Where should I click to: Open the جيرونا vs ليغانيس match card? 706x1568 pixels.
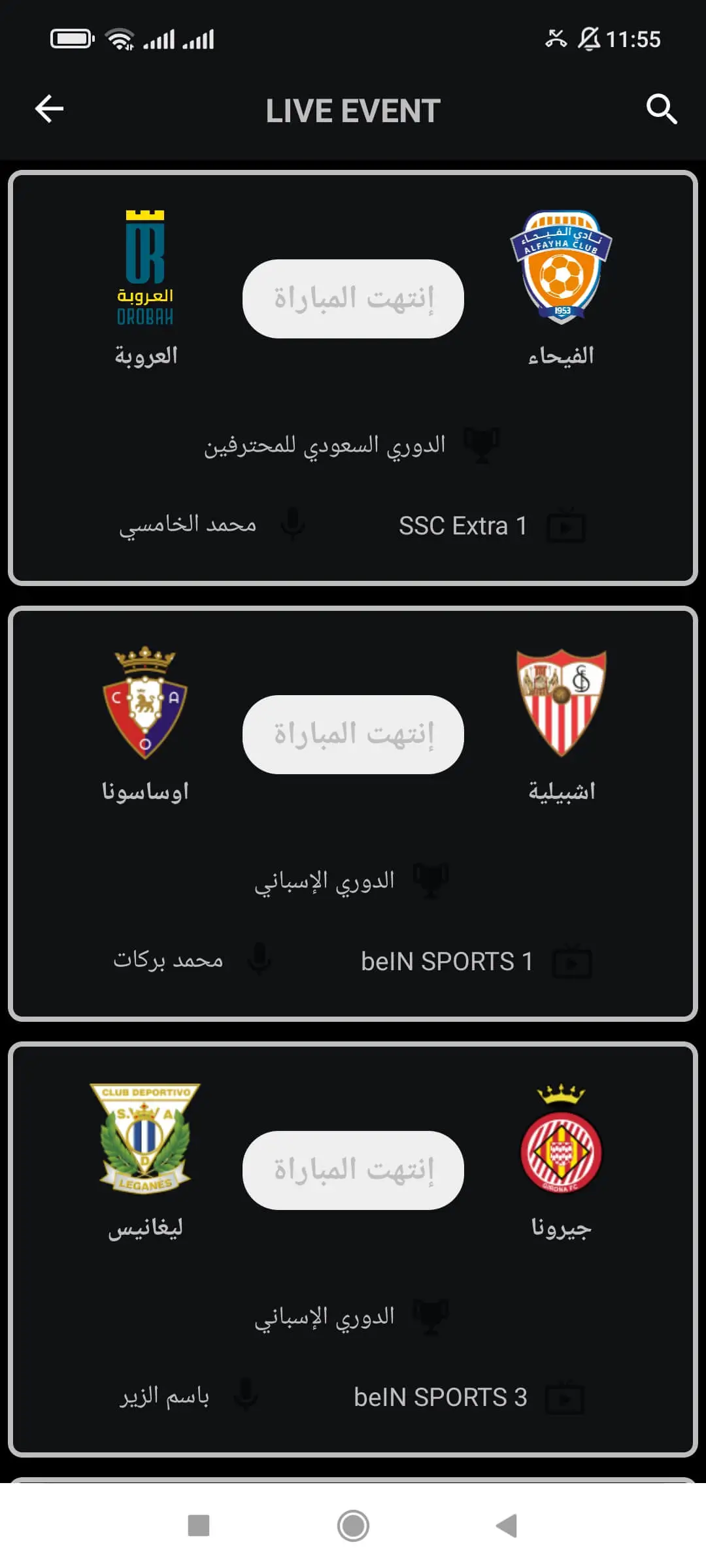click(353, 1250)
